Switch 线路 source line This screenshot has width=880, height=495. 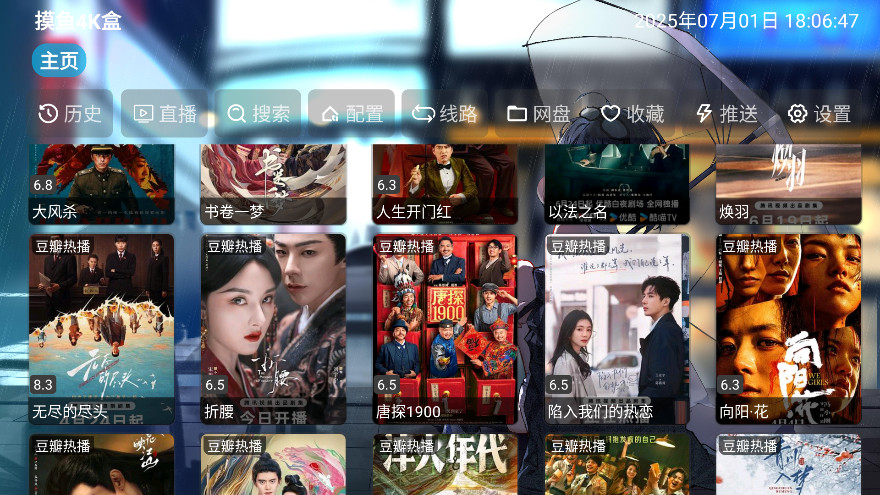(445, 114)
